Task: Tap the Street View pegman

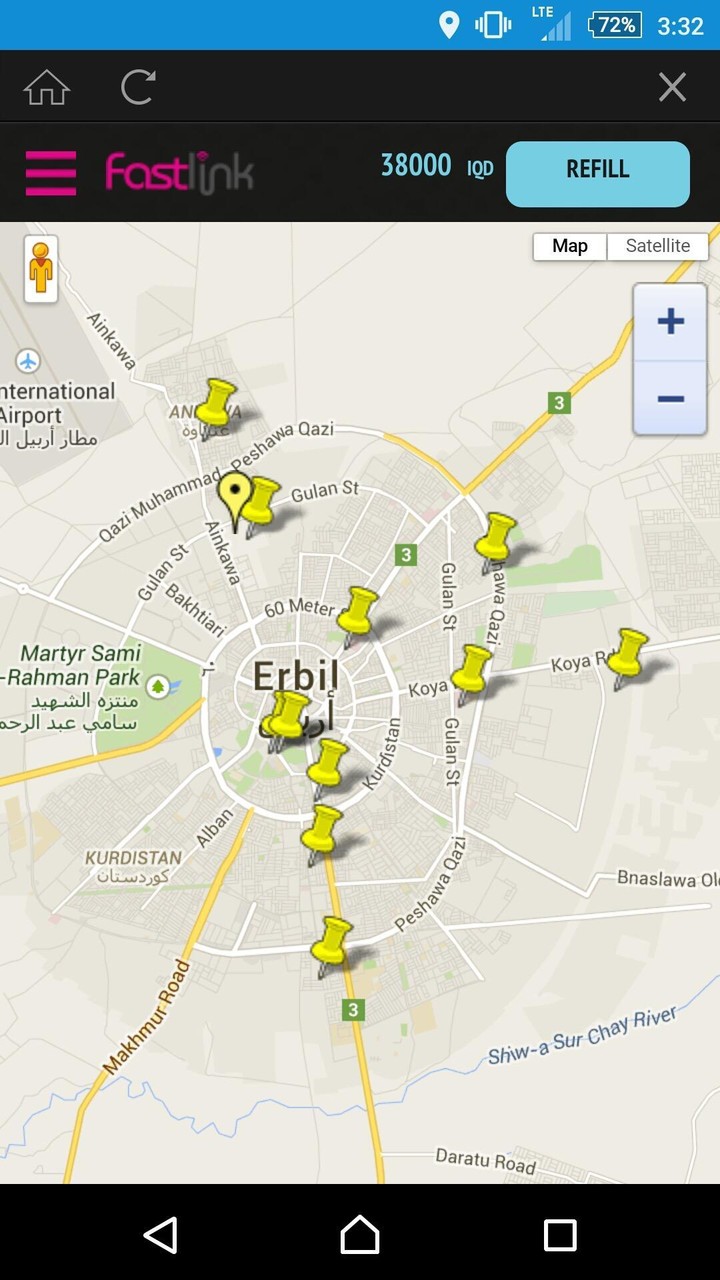Action: click(x=41, y=268)
